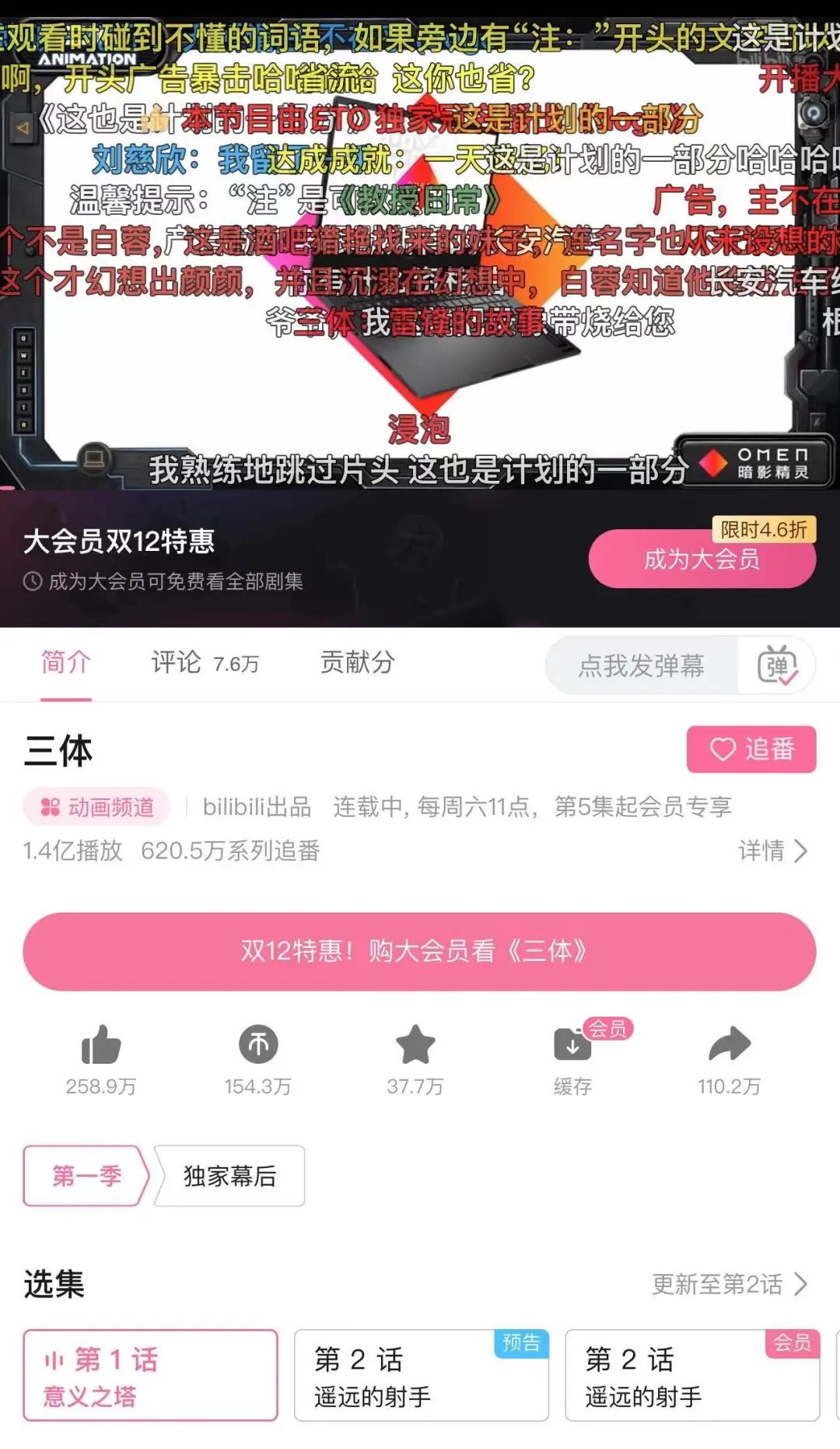Open 点我发弹幕 input field
The height and width of the screenshot is (1449, 840).
click(641, 666)
